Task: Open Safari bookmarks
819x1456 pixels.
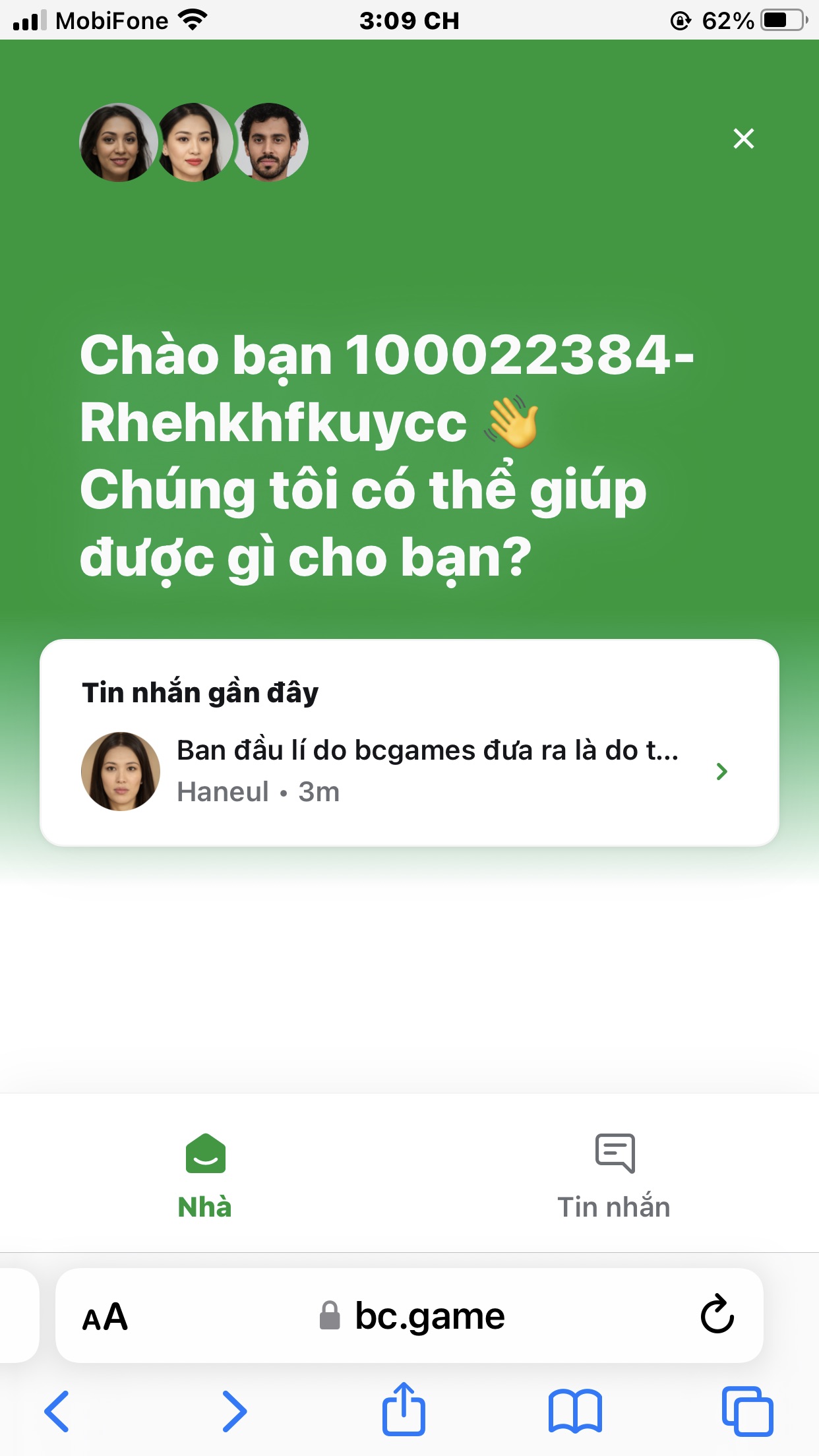Action: click(575, 1411)
